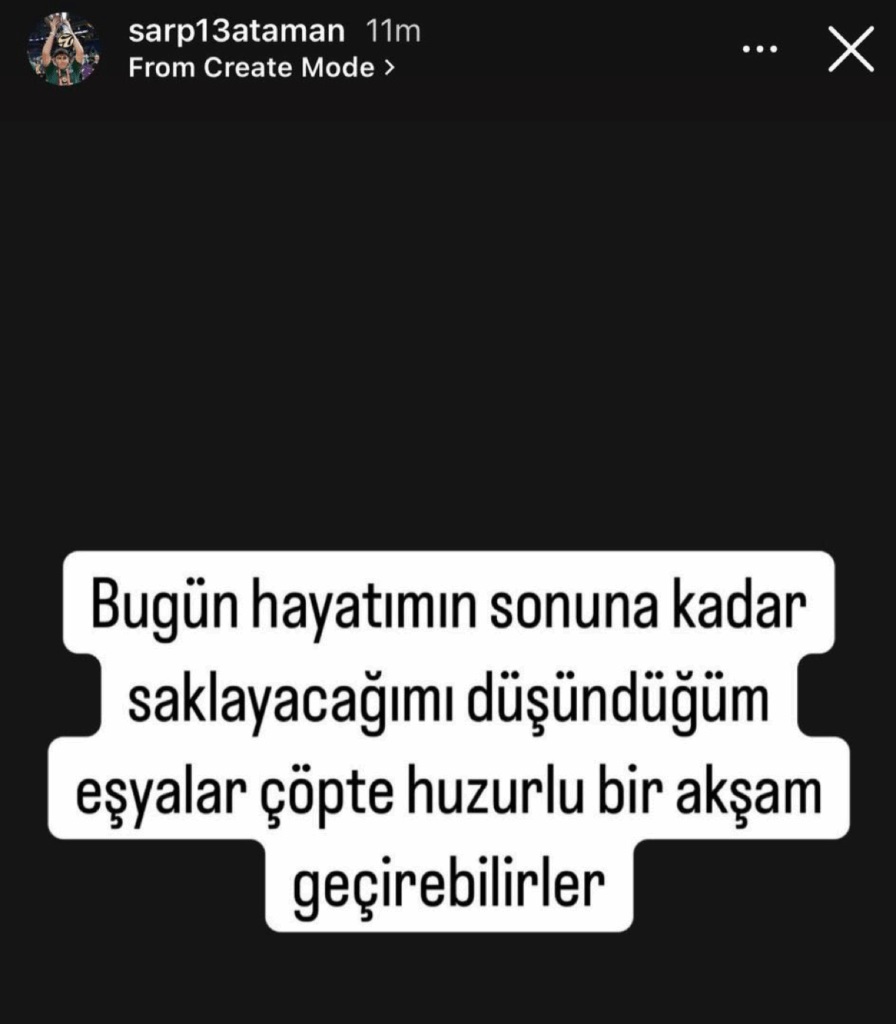Open the three-dot story options menu

[x=760, y=49]
